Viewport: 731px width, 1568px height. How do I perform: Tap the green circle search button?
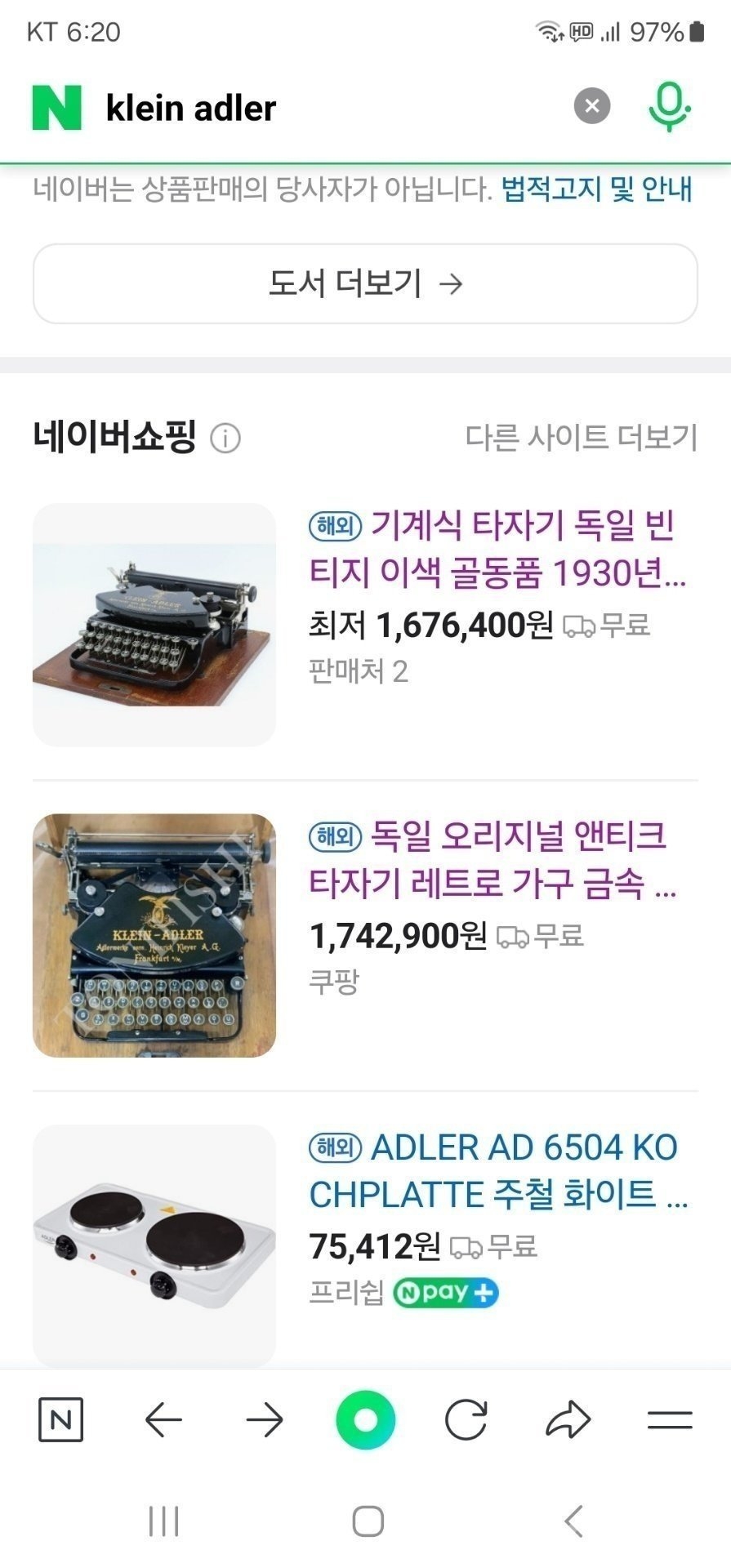366,1419
